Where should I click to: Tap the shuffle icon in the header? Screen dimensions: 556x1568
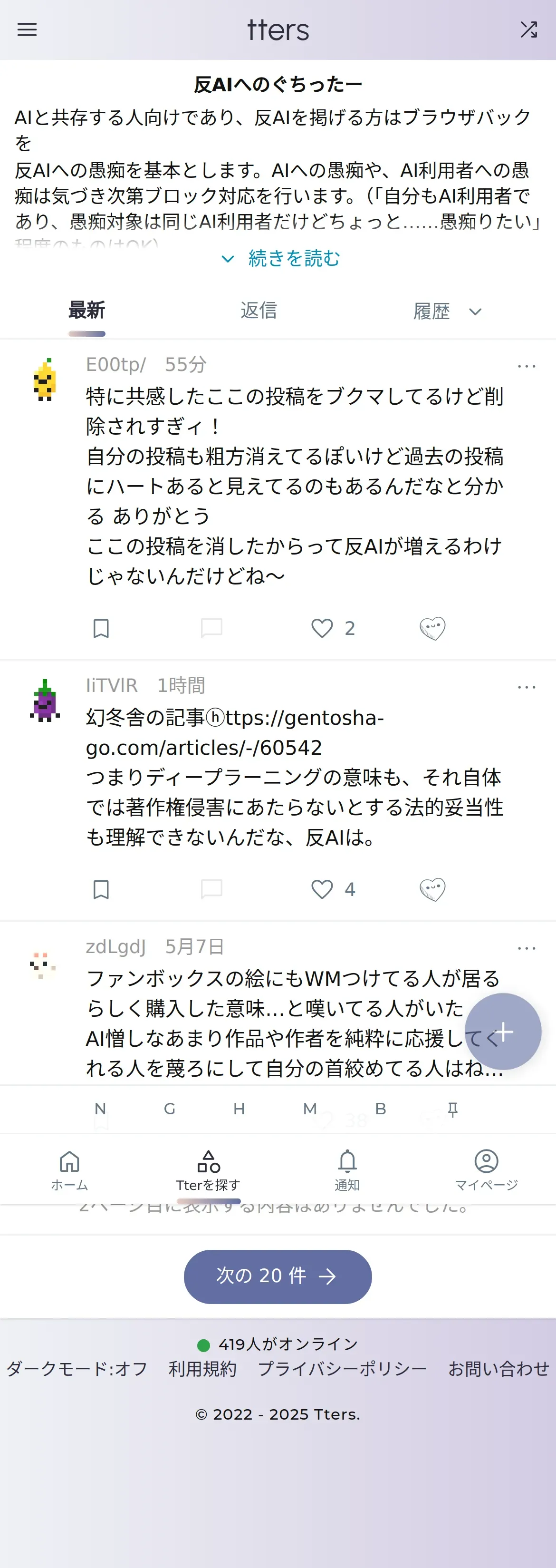[528, 29]
